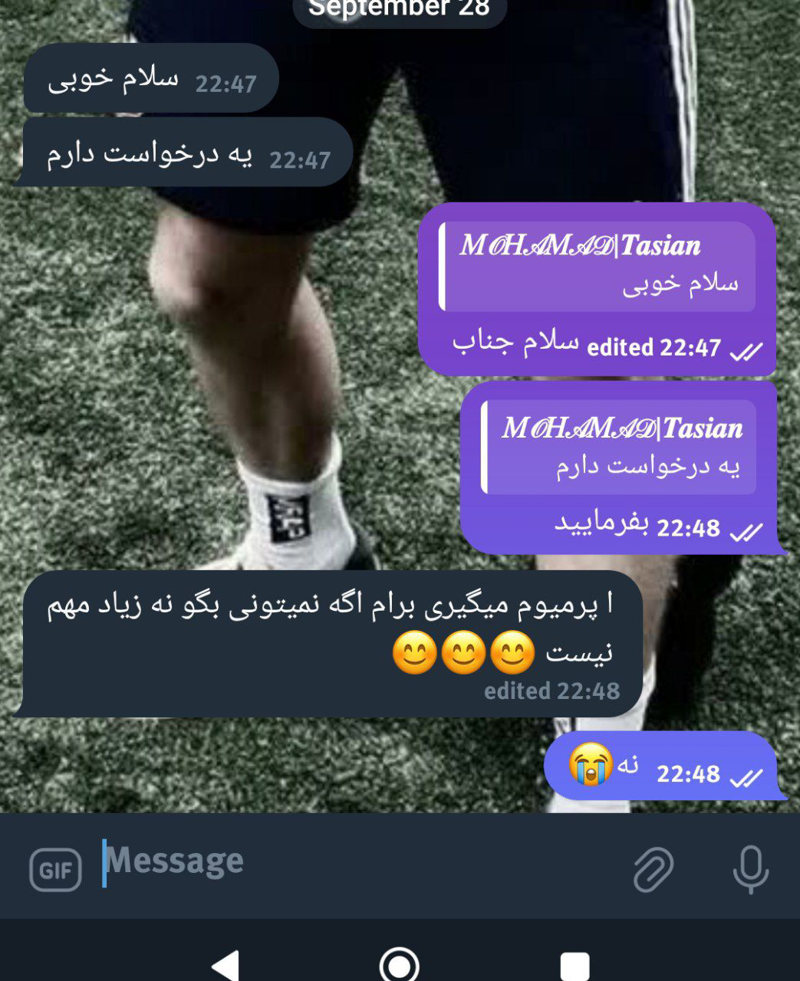Open the attachment paperclip
Viewport: 800px width, 981px height.
click(x=653, y=868)
